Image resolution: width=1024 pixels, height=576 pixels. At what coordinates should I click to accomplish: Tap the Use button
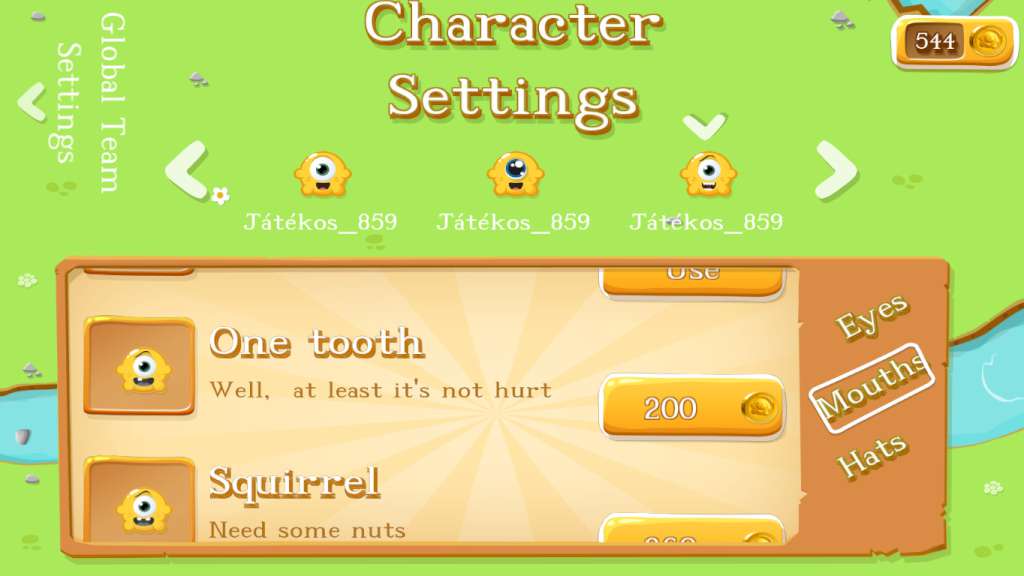click(692, 277)
